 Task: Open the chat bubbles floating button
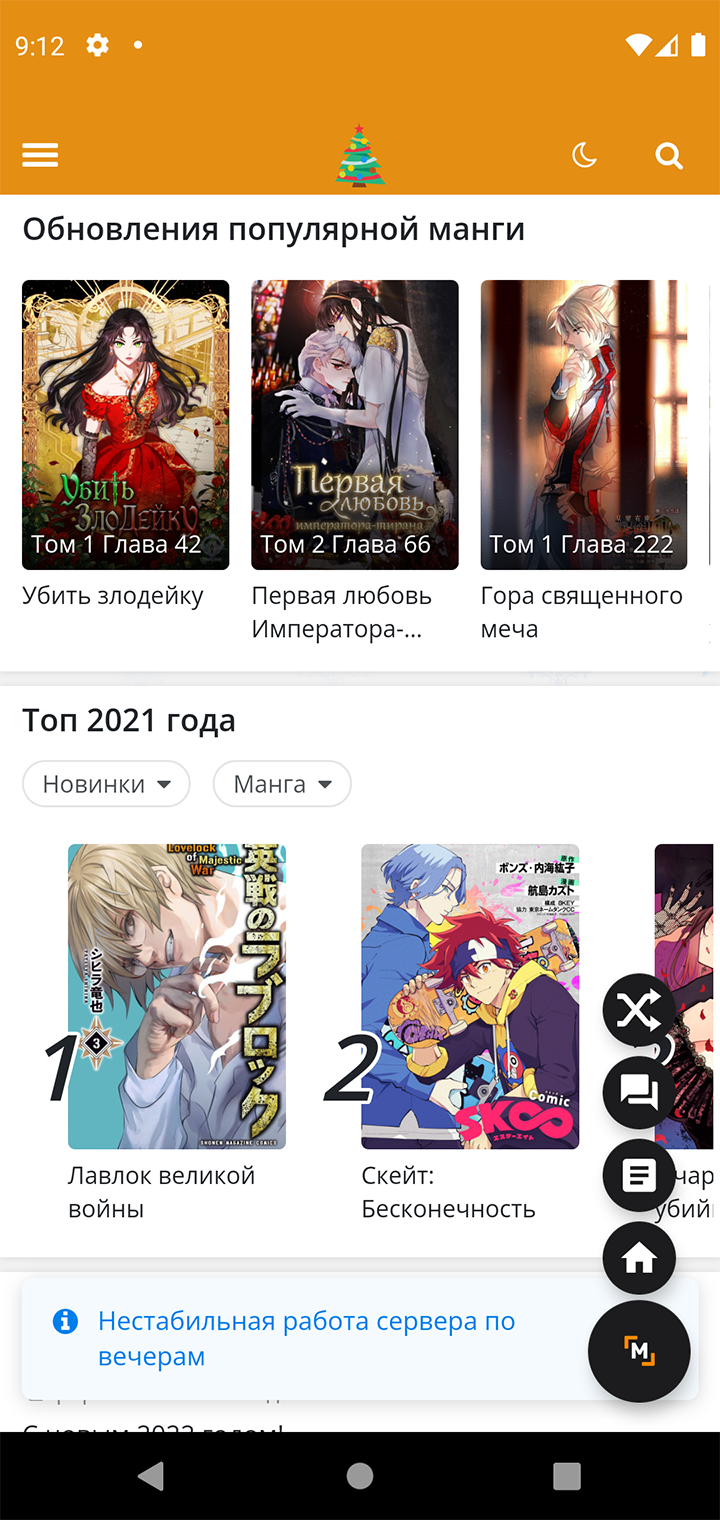(639, 1092)
